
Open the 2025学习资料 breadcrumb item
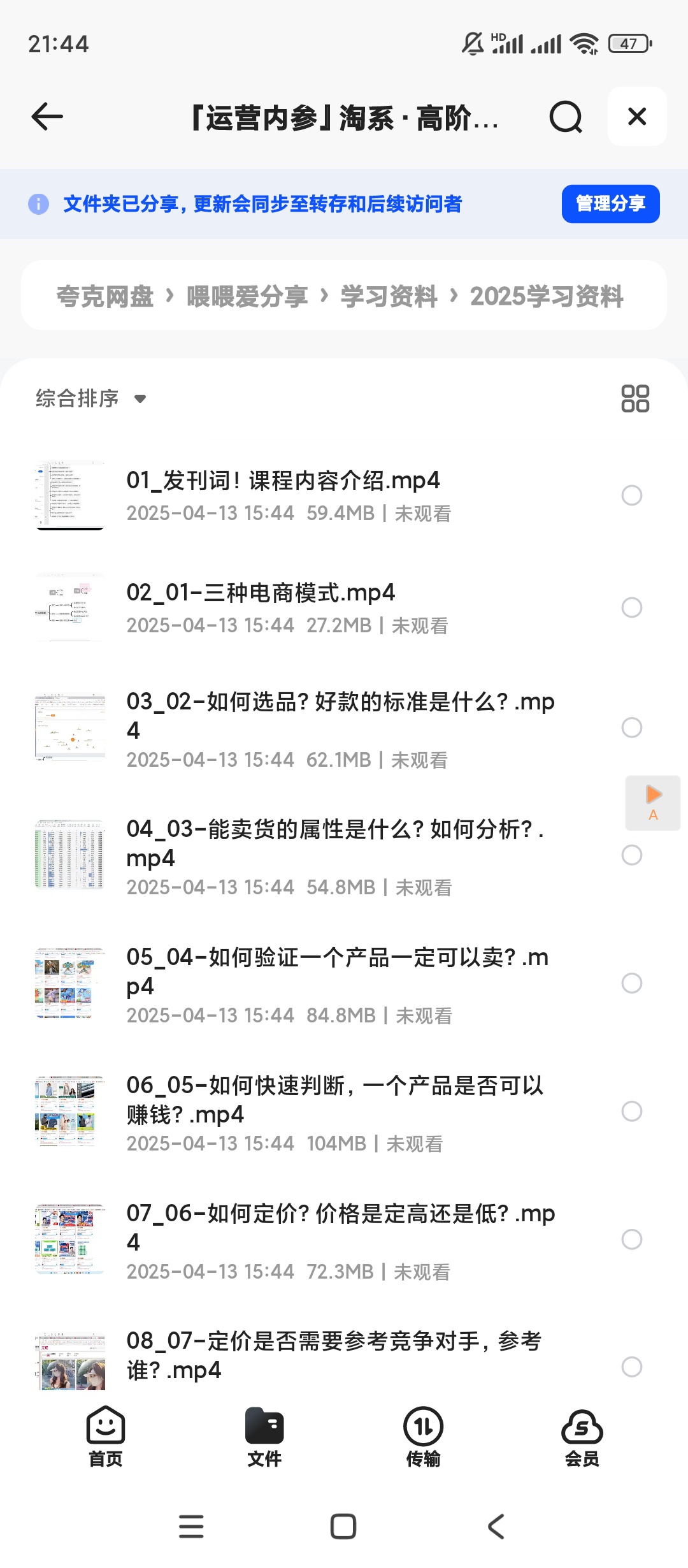pyautogui.click(x=547, y=296)
